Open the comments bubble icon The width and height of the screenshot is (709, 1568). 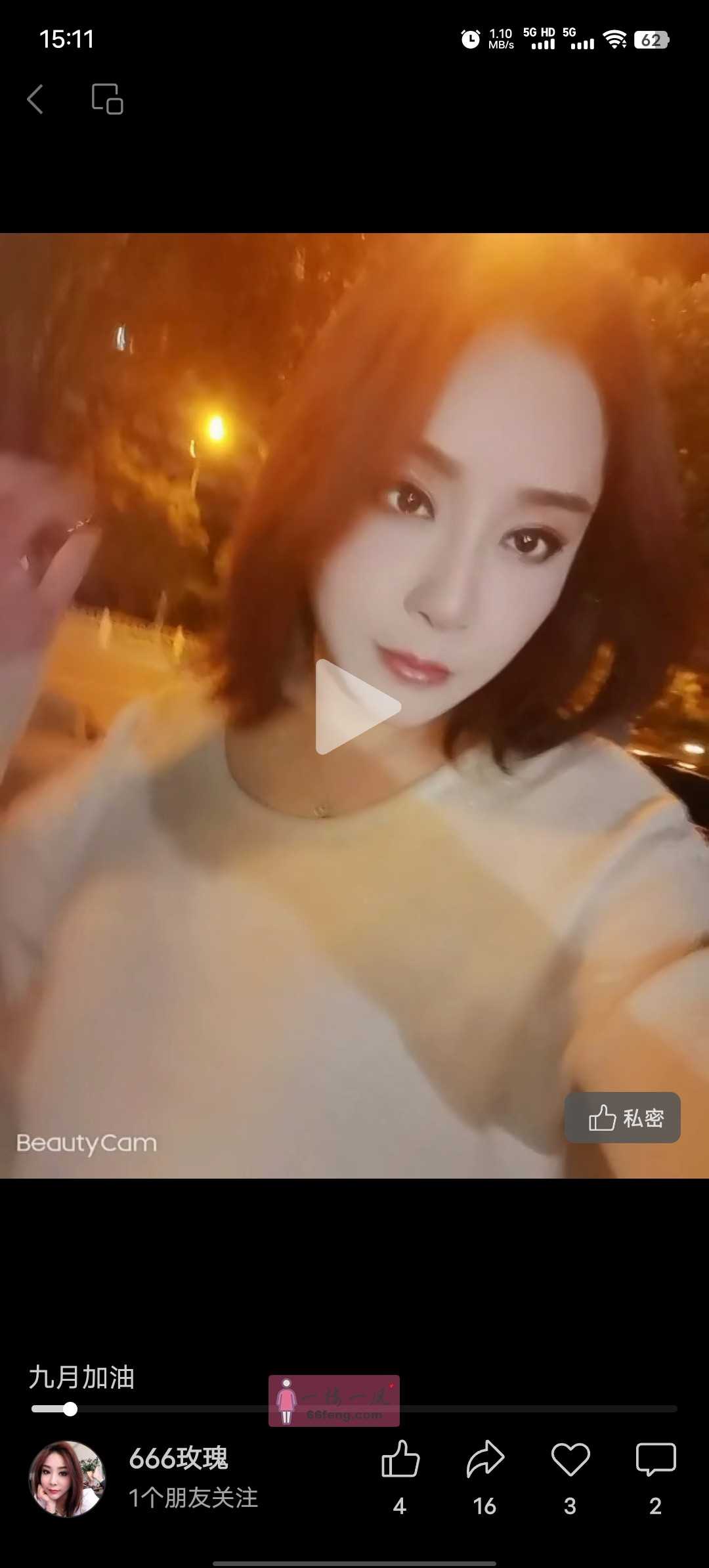656,1460
